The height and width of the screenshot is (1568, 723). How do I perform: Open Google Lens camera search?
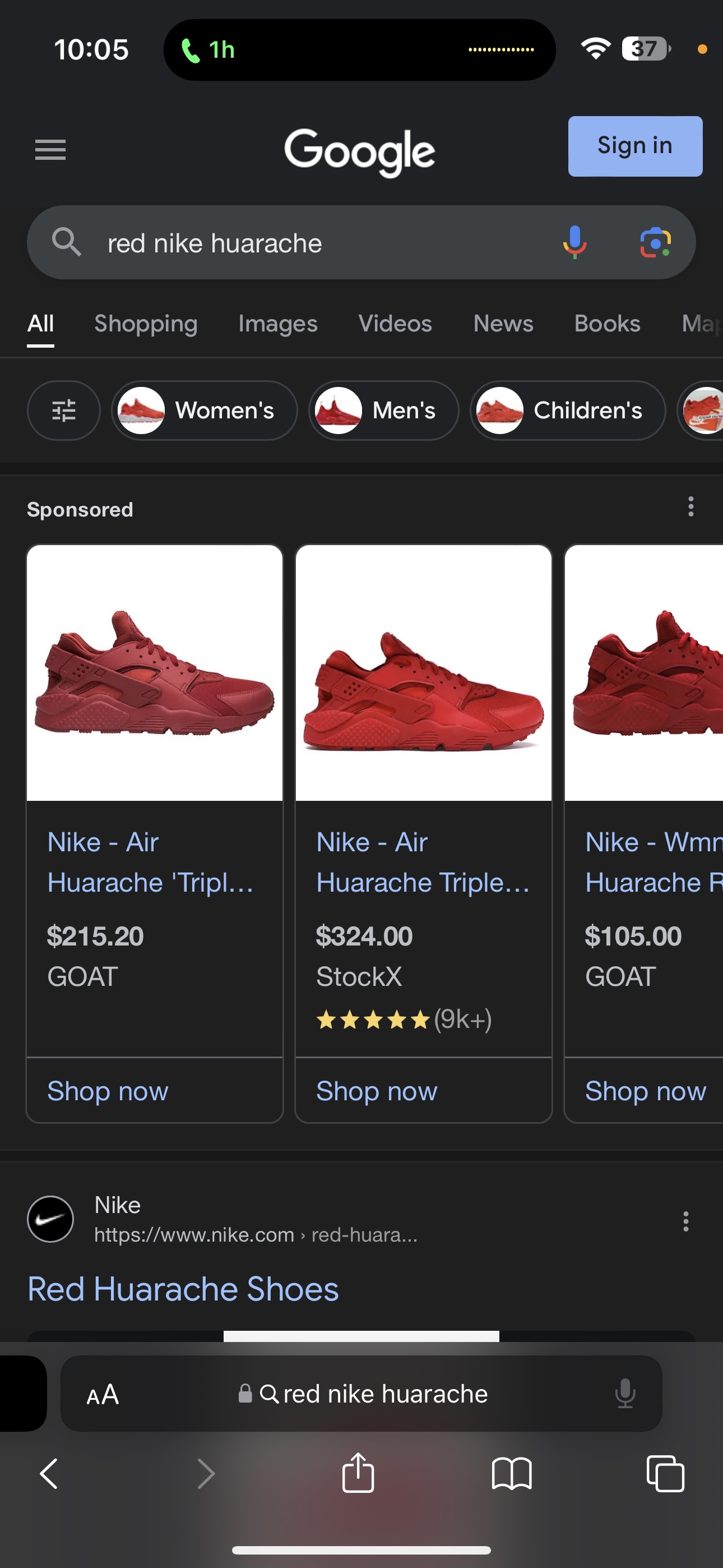point(655,242)
